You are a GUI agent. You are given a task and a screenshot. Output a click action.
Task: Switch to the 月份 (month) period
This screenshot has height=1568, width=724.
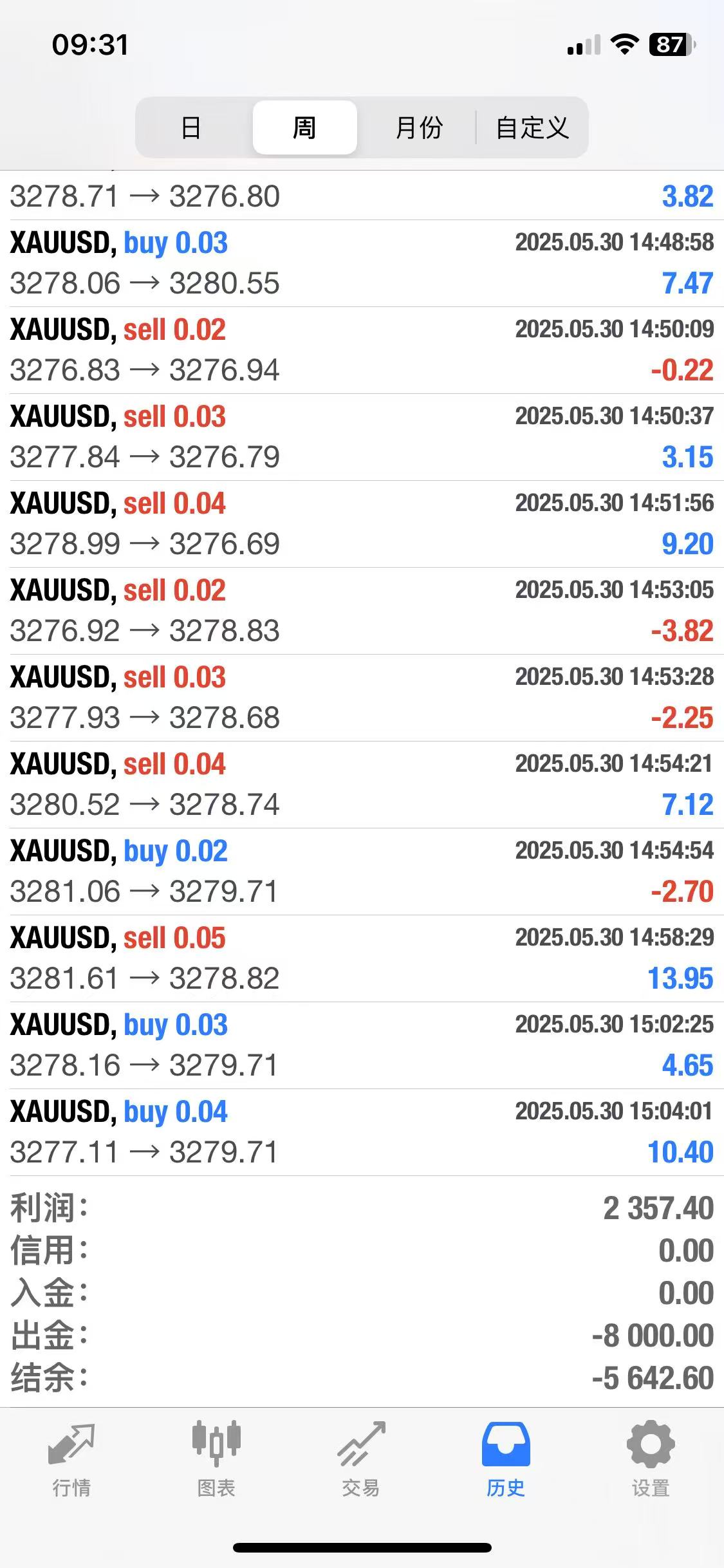pyautogui.click(x=419, y=127)
